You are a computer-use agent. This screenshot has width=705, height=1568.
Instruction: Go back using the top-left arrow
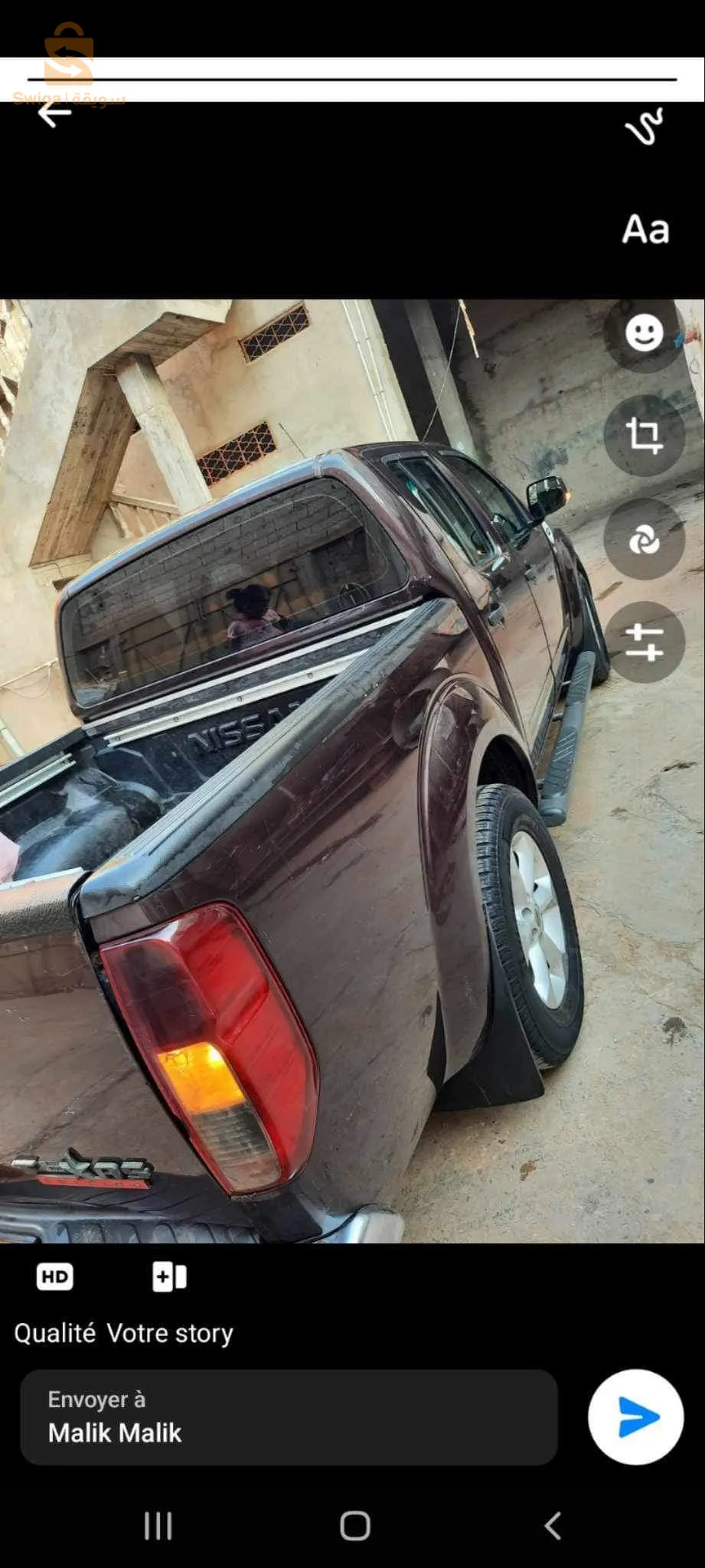pyautogui.click(x=55, y=113)
